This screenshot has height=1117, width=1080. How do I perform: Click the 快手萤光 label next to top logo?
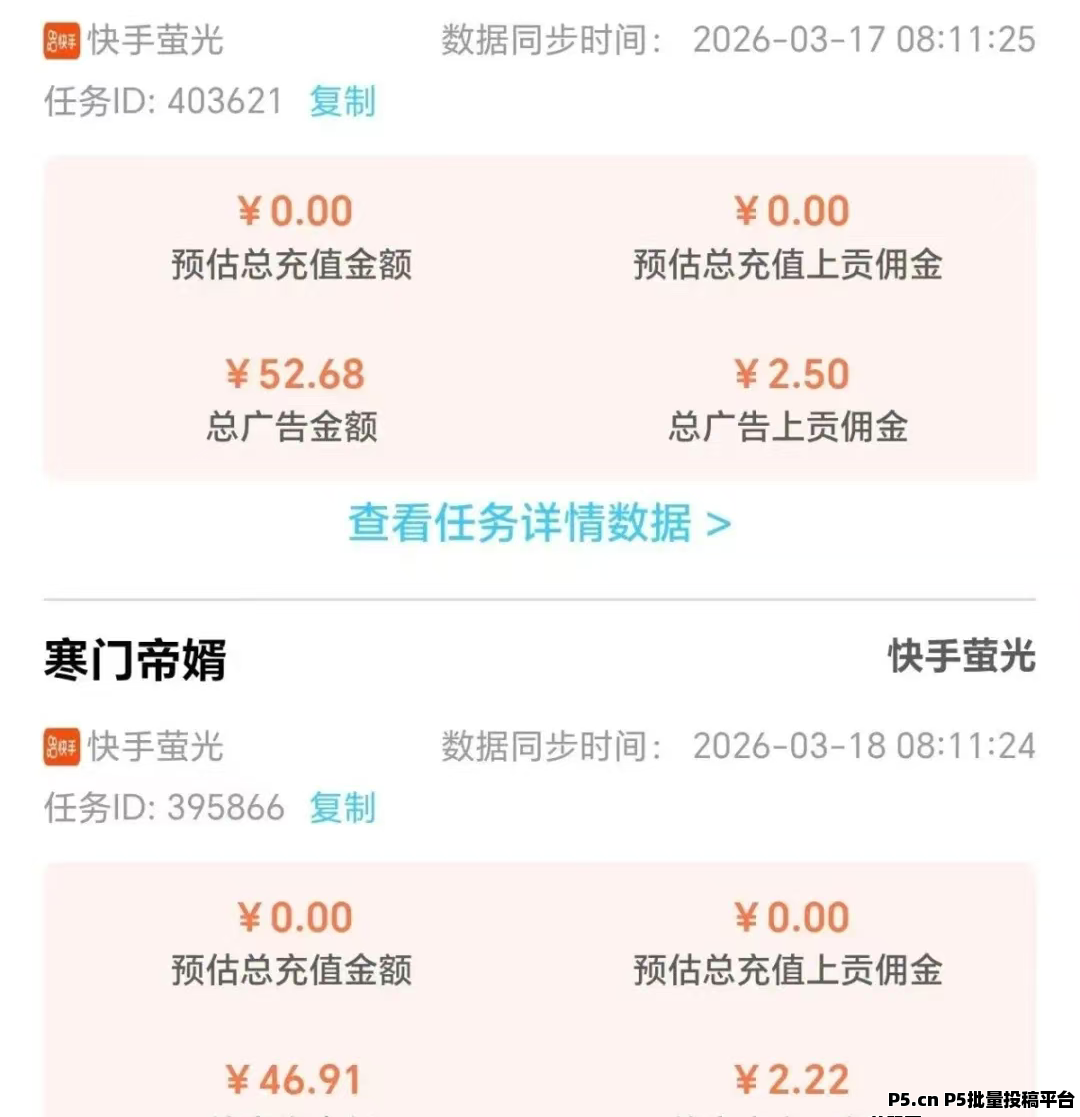tap(155, 40)
